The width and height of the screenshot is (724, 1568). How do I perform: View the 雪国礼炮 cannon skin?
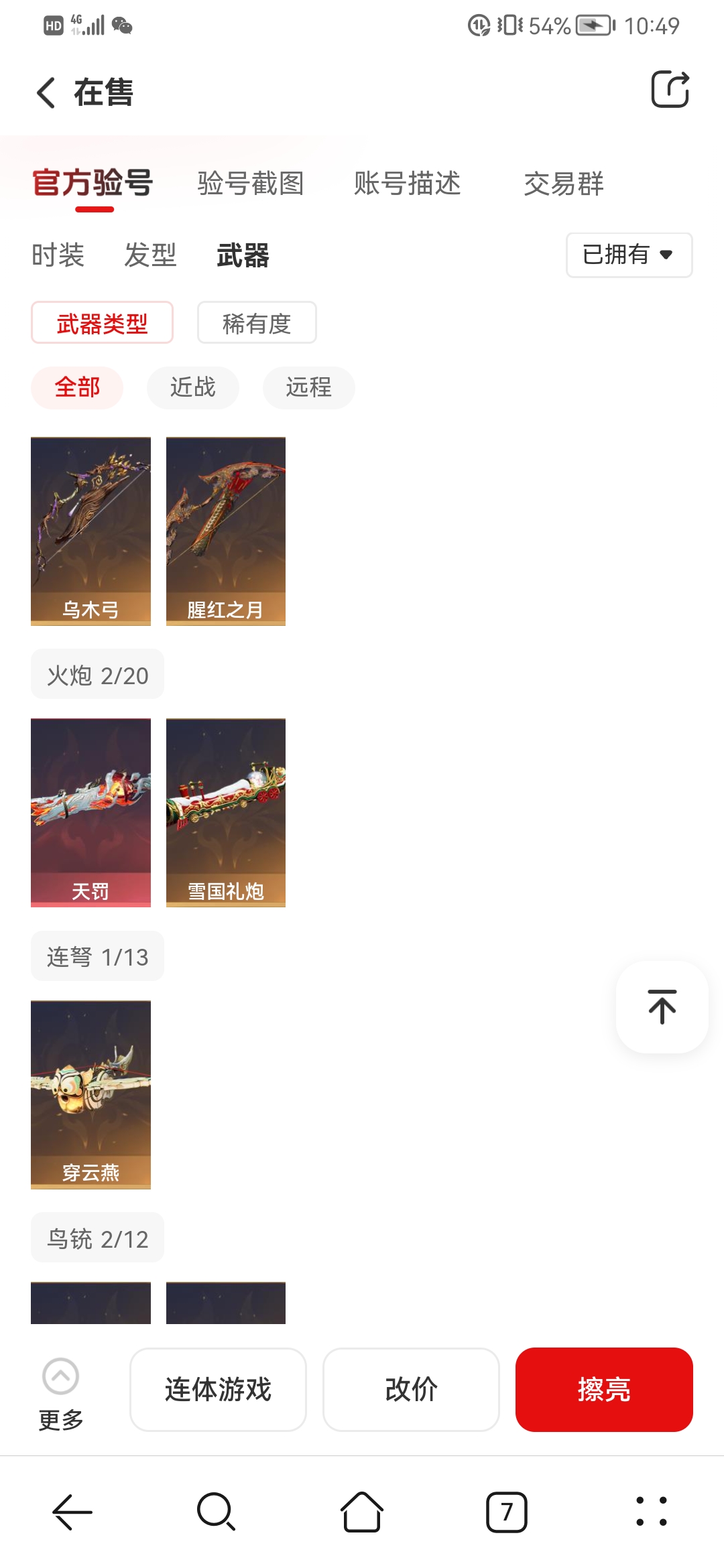[226, 812]
